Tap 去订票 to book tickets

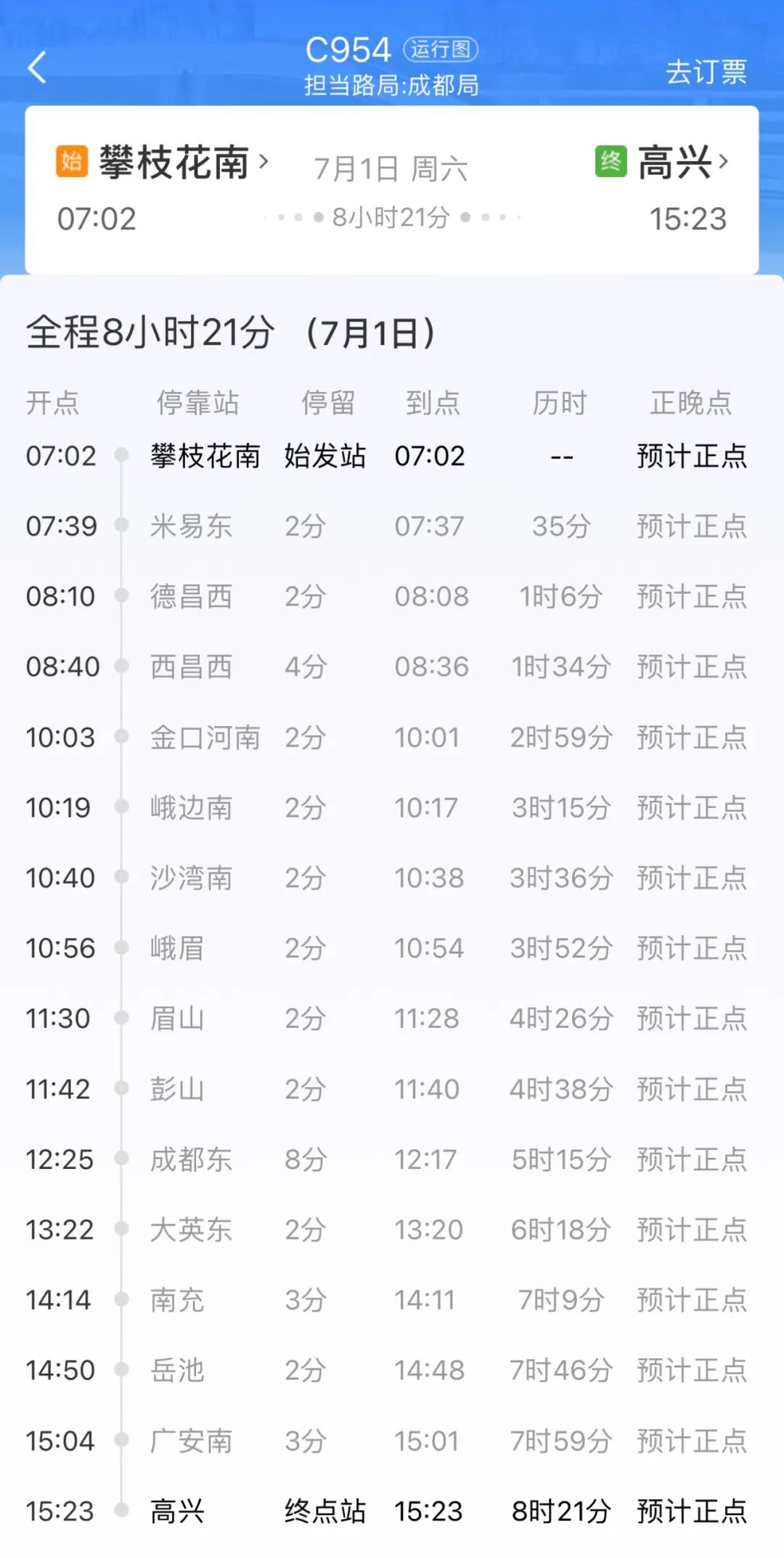(x=706, y=72)
